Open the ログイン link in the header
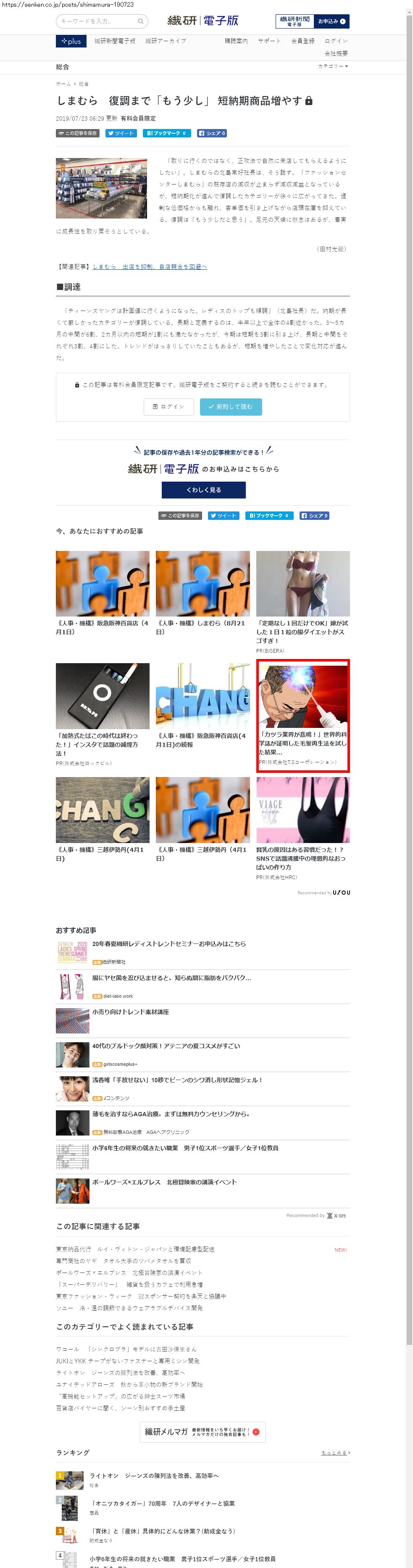The height and width of the screenshot is (1568, 413). point(336,41)
